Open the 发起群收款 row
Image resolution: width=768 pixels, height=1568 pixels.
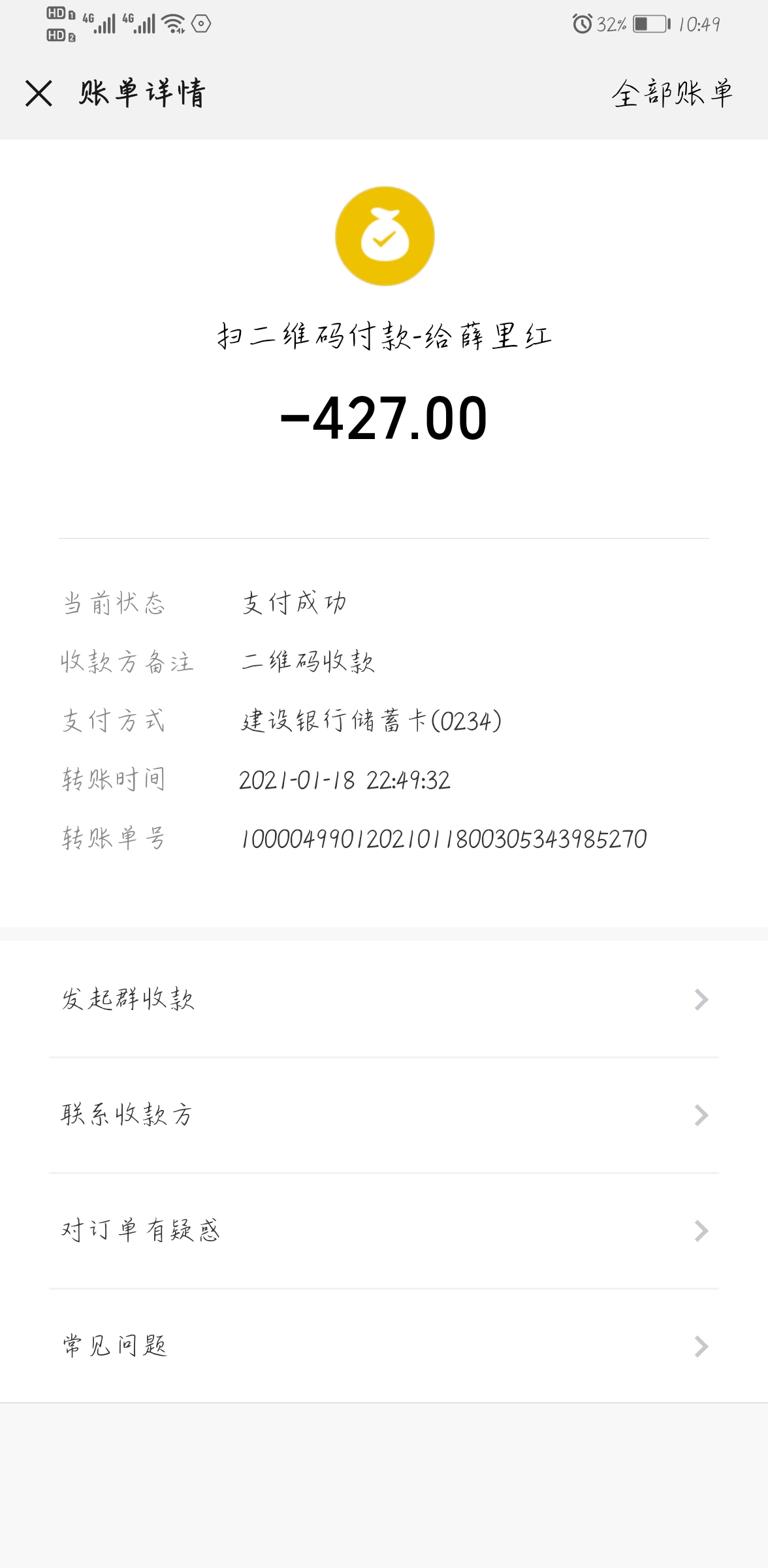pyautogui.click(x=384, y=1000)
